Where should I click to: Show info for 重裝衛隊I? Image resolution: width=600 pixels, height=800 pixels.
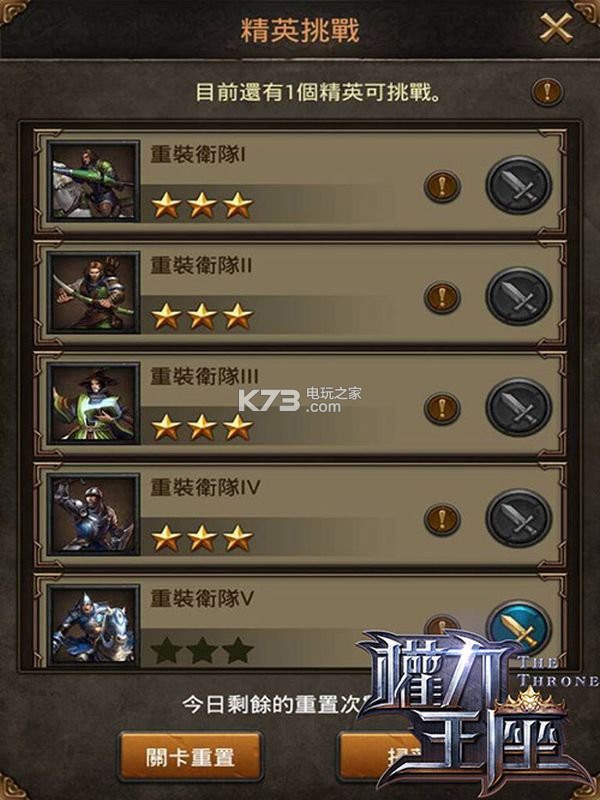click(442, 186)
